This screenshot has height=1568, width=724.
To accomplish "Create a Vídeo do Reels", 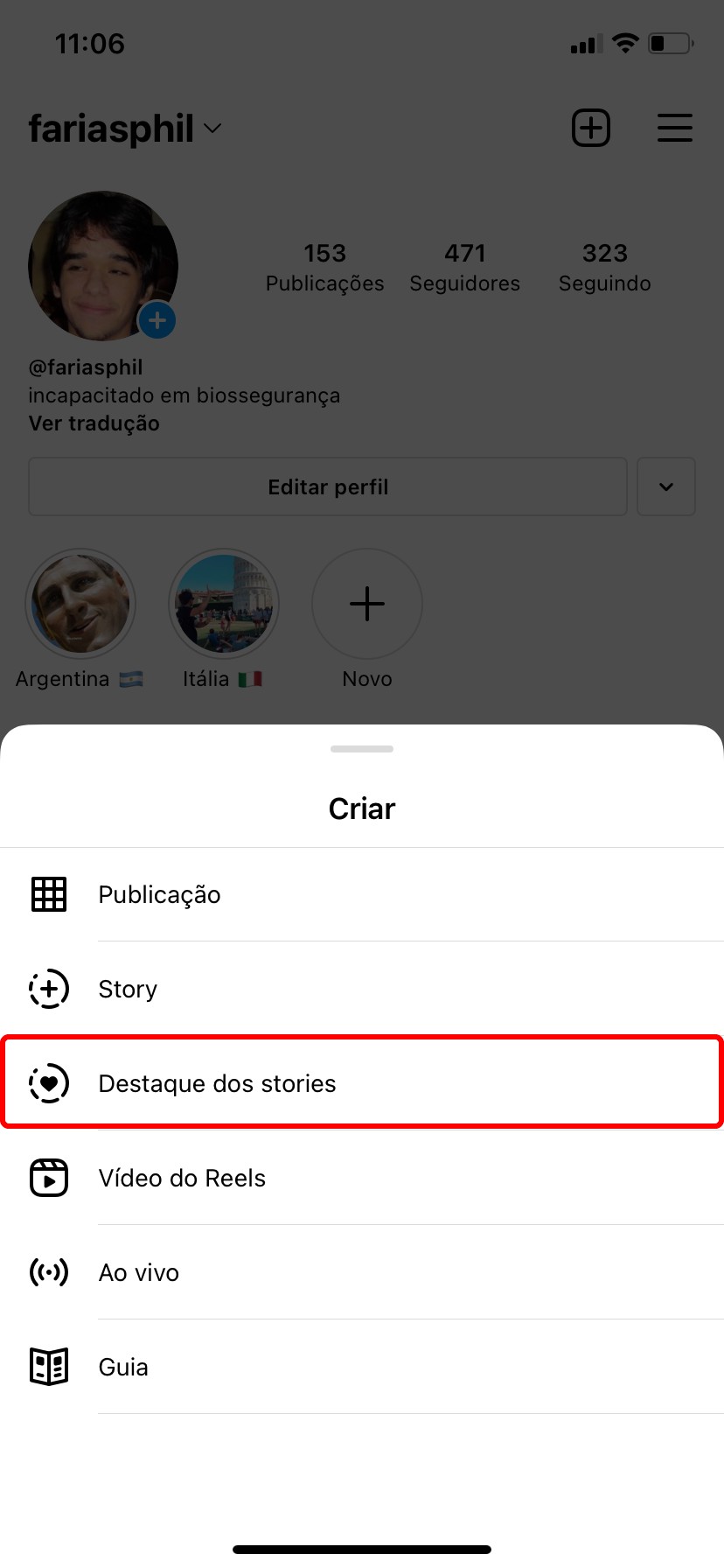I will (x=182, y=1178).
